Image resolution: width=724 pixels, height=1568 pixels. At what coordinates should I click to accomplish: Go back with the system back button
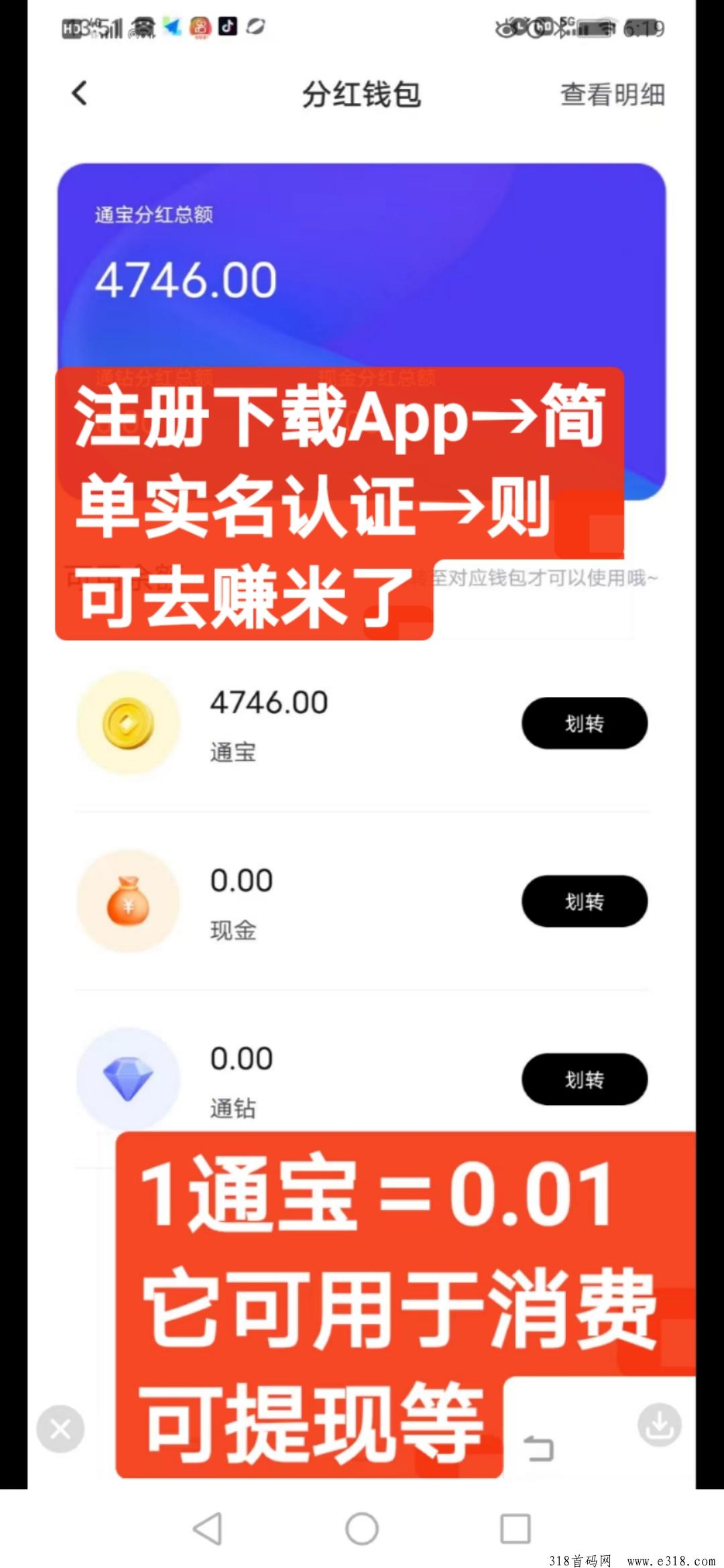[x=207, y=1528]
